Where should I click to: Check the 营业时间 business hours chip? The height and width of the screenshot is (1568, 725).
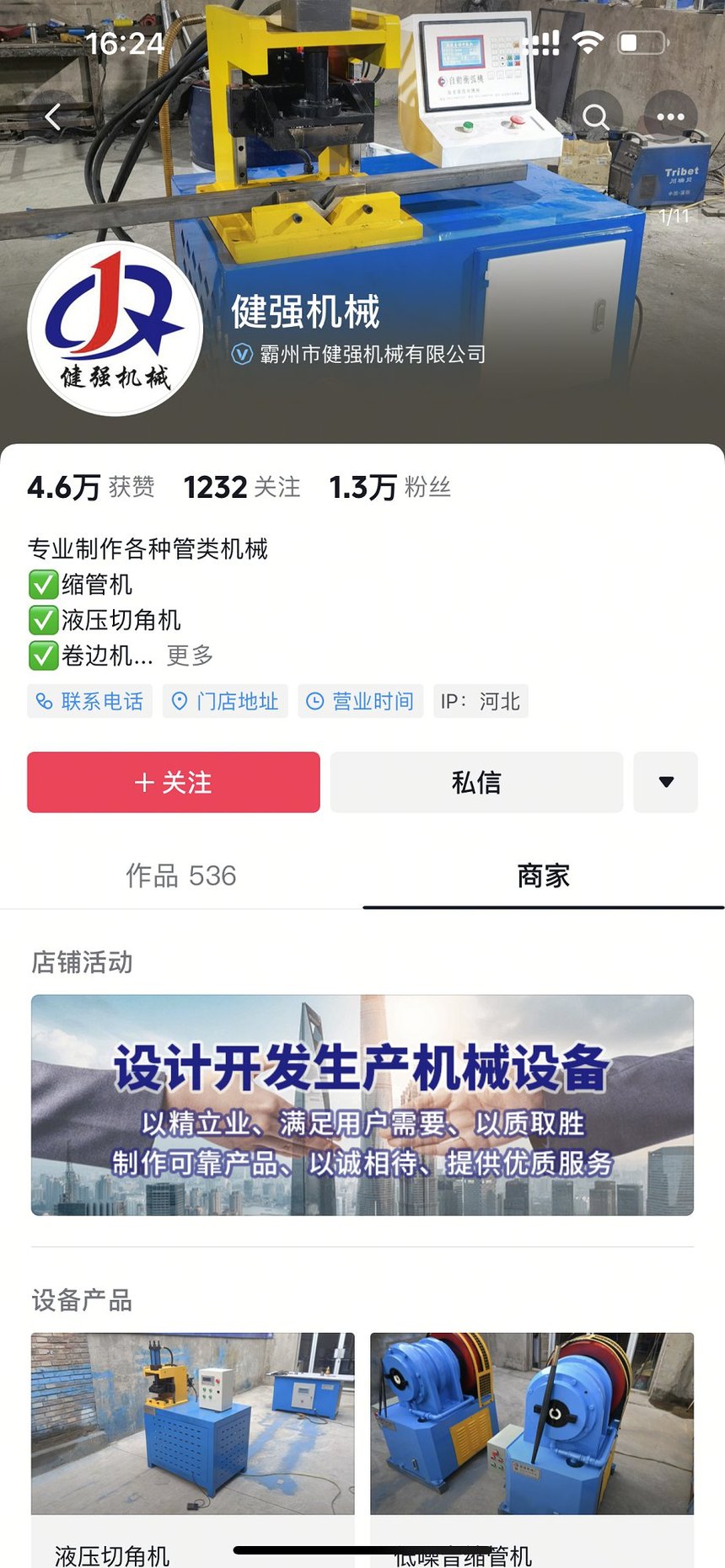coord(360,701)
